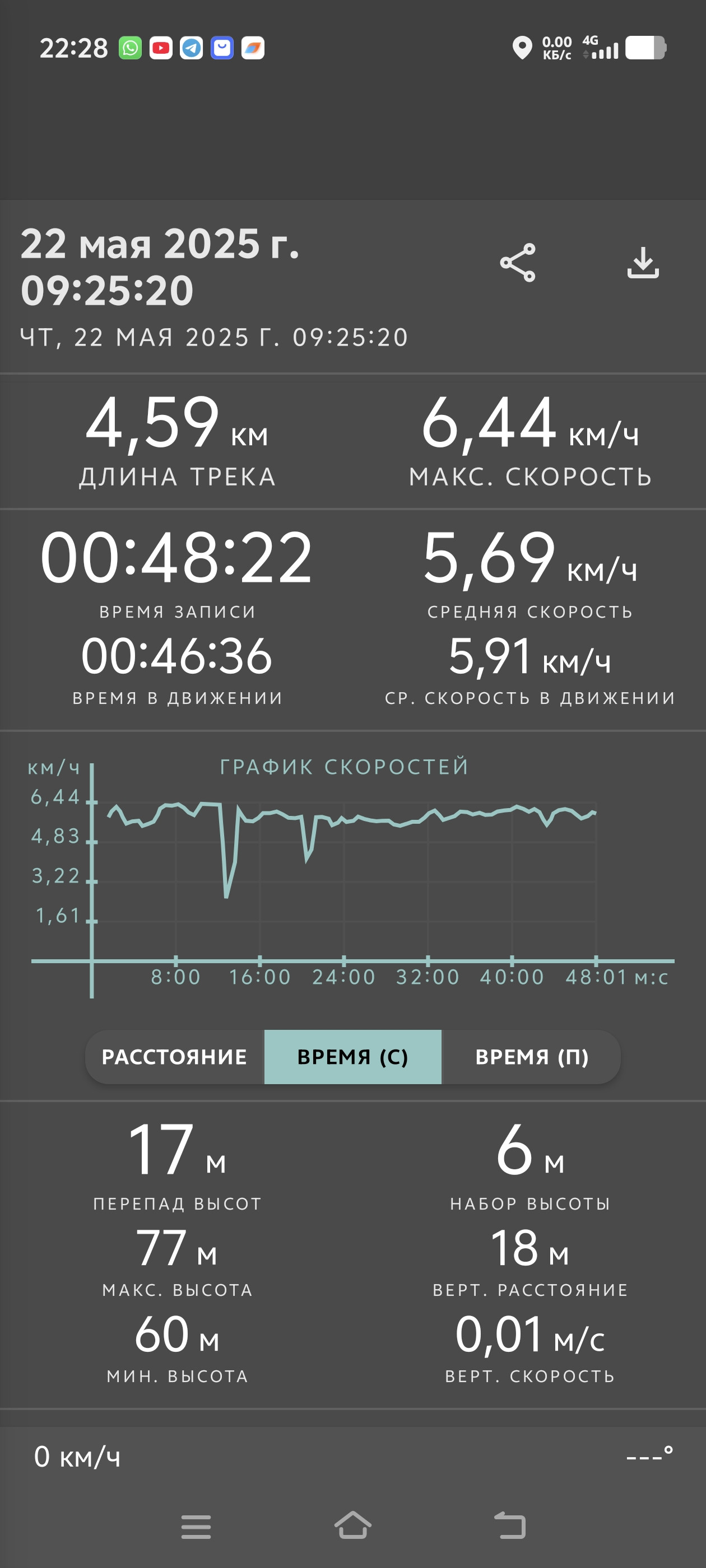706x1568 pixels.
Task: Open the recent apps menu button
Action: click(x=196, y=1527)
